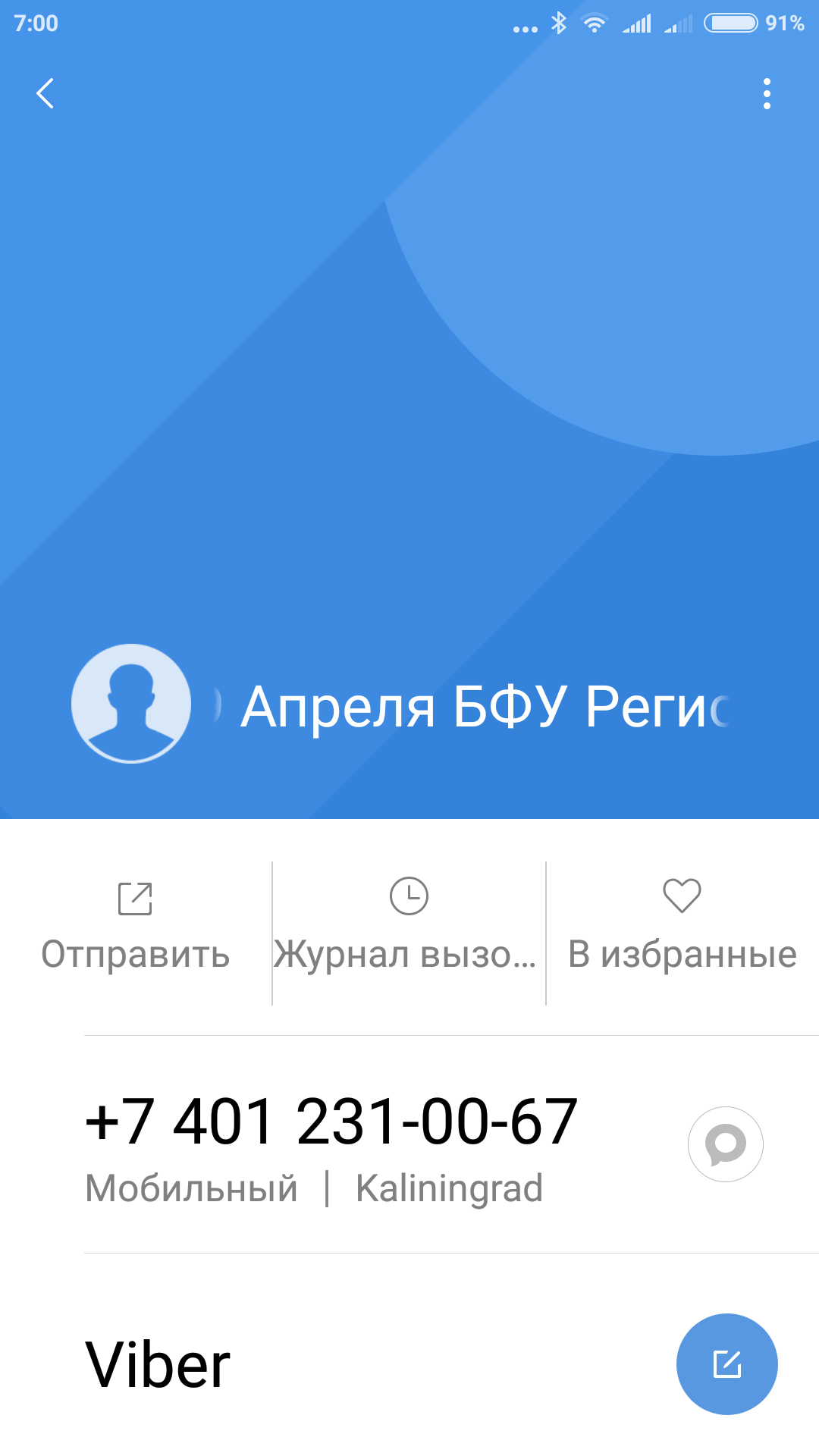The height and width of the screenshot is (1456, 819).
Task: Open the three-dot overflow menu
Action: pos(767,94)
